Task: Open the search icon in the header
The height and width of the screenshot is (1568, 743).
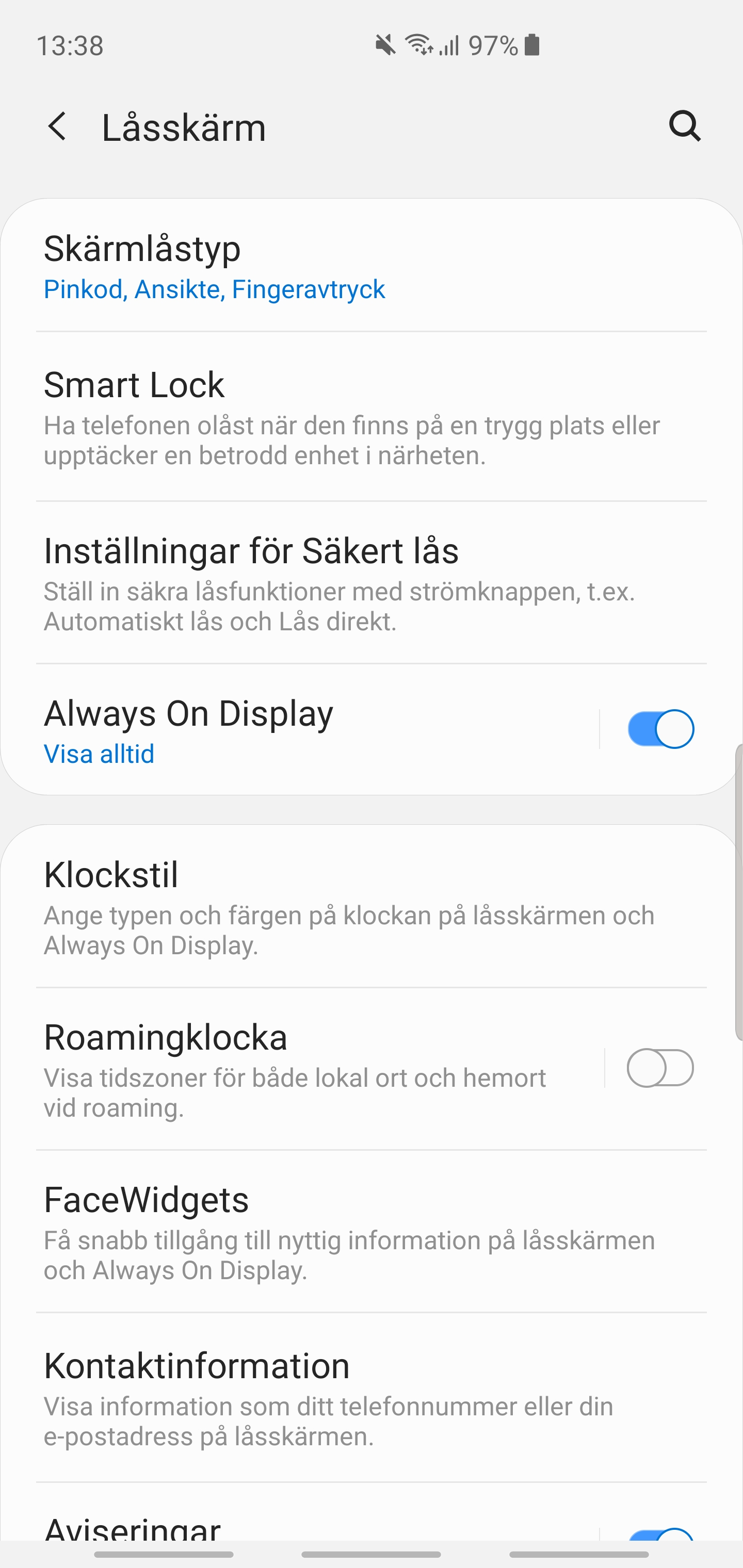Action: coord(685,126)
